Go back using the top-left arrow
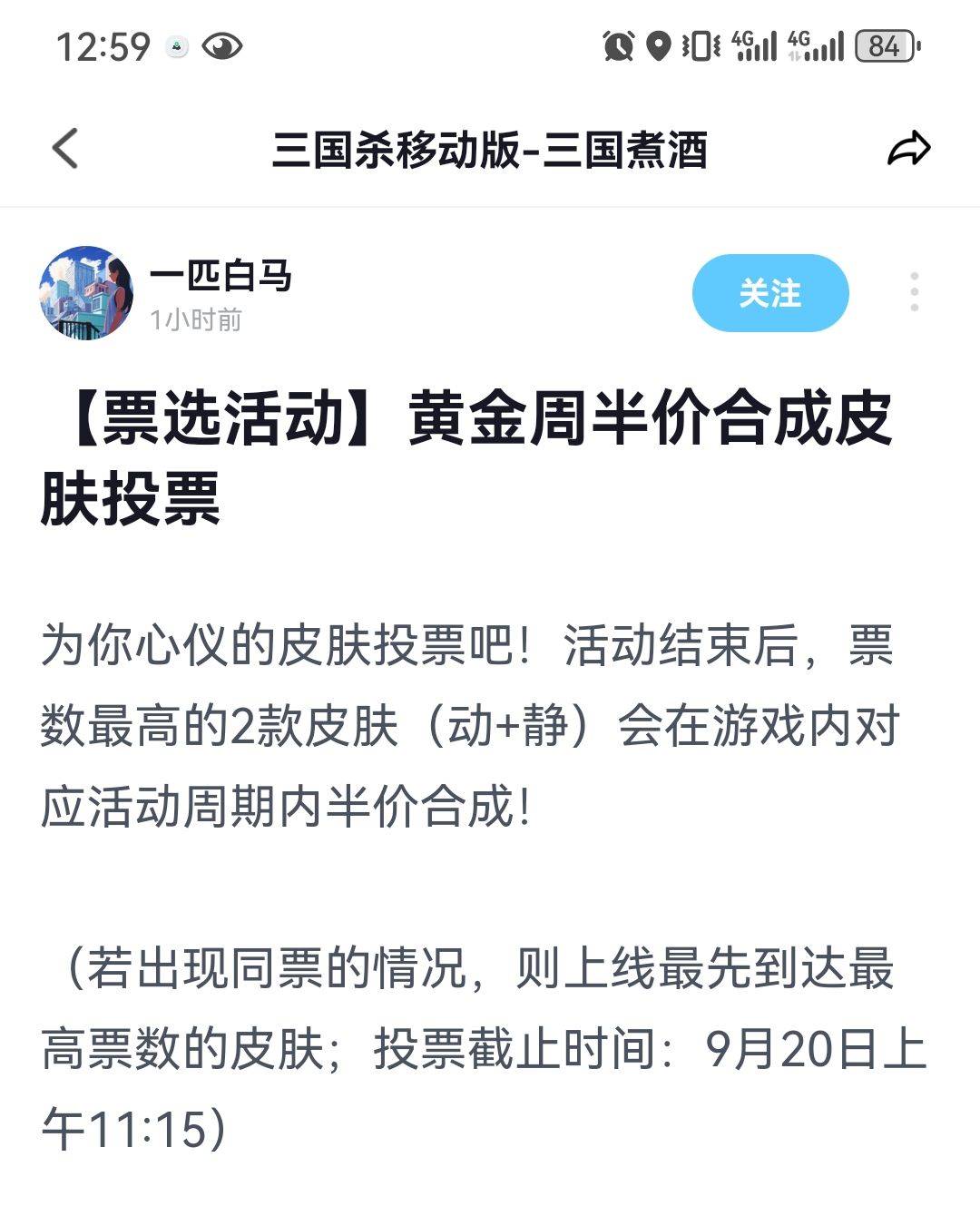The height and width of the screenshot is (1206, 980). (65, 149)
